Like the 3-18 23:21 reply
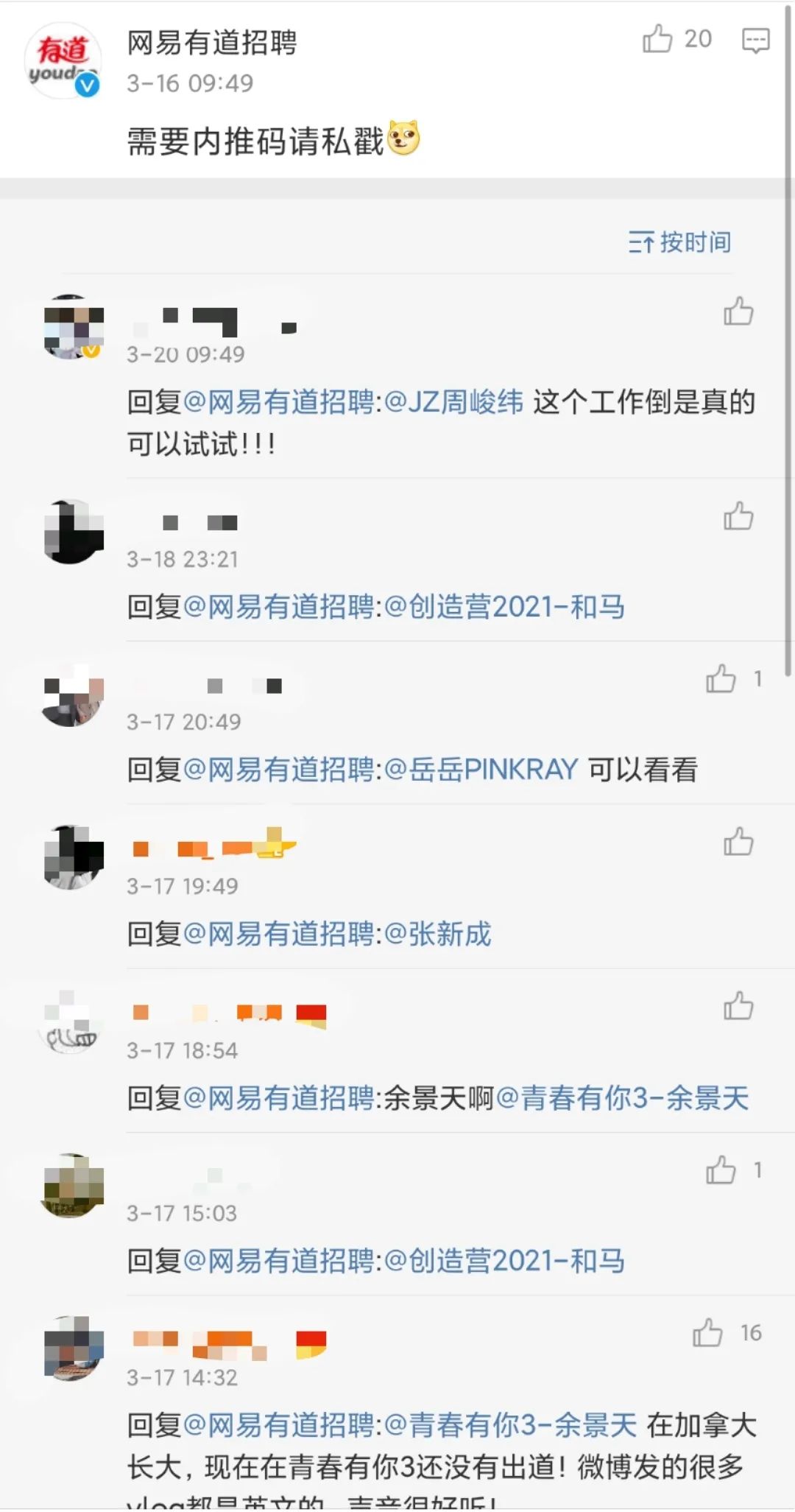Image resolution: width=795 pixels, height=1512 pixels. pyautogui.click(x=738, y=516)
